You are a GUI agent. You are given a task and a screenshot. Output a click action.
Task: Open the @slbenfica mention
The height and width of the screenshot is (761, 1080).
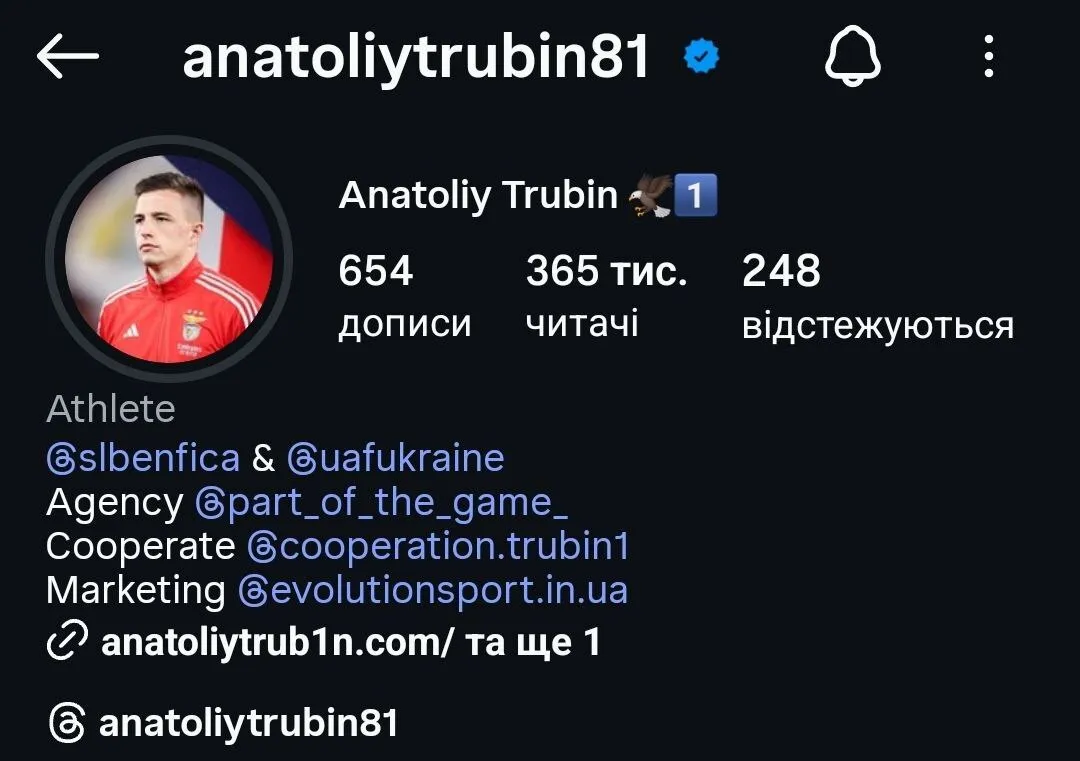click(144, 458)
